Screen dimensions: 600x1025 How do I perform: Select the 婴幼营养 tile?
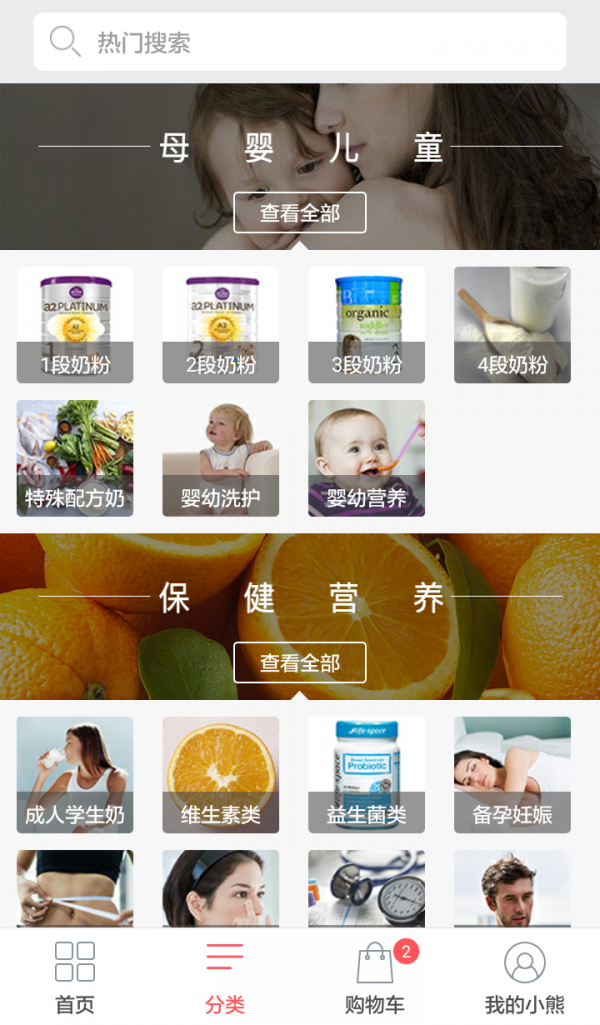pos(367,459)
